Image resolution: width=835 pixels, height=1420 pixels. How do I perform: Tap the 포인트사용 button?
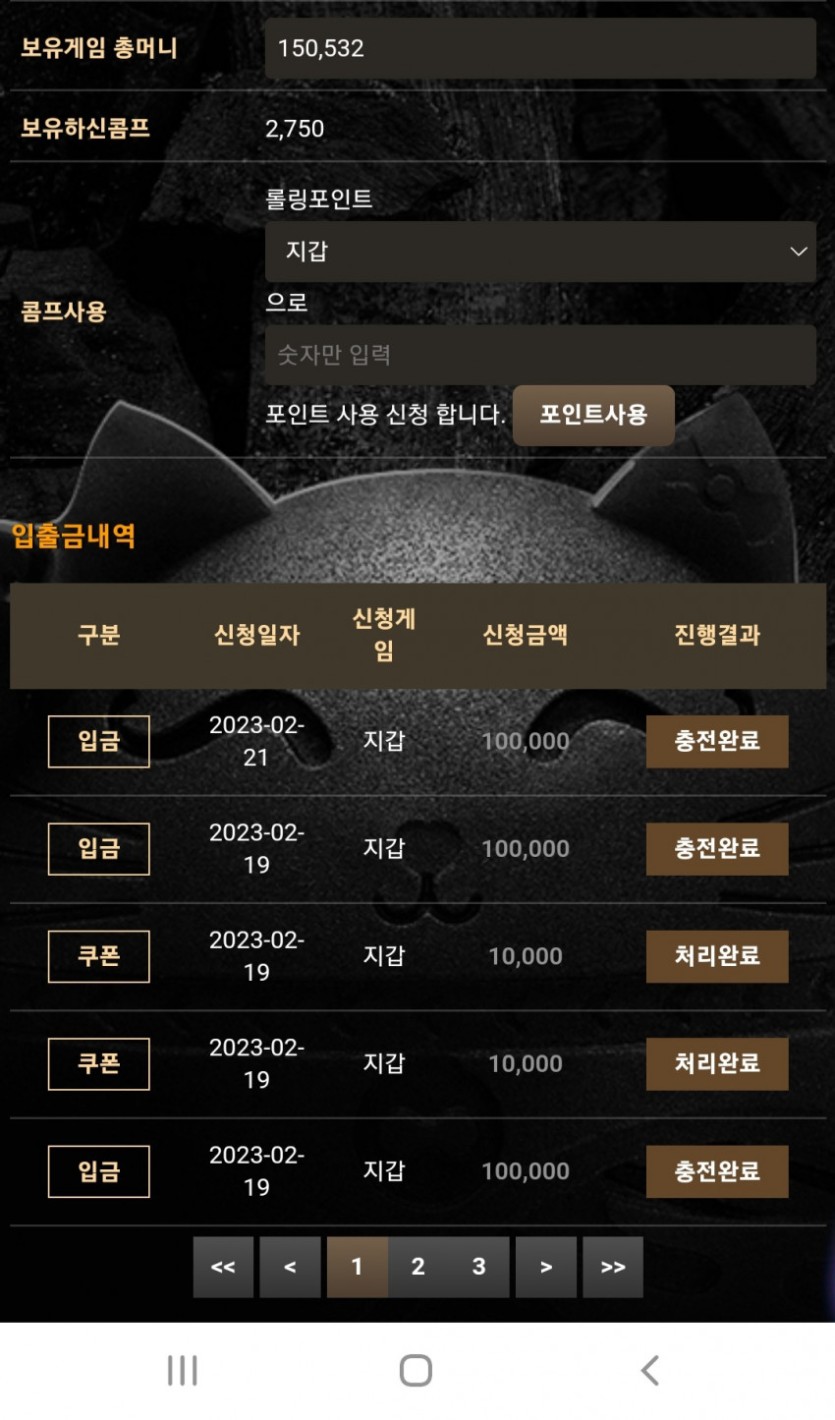(593, 415)
